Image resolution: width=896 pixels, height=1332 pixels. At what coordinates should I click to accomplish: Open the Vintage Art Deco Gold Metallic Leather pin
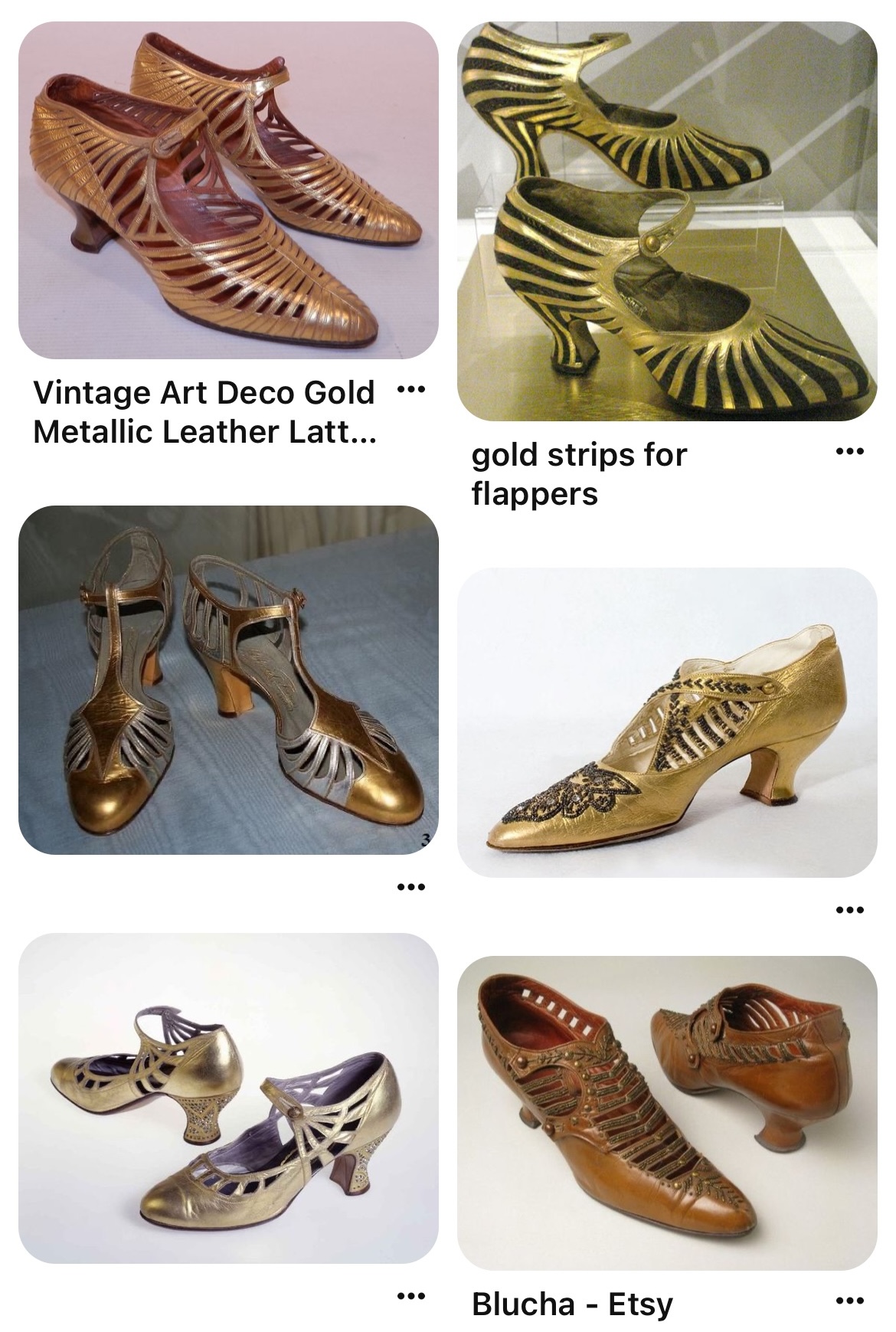(228, 190)
